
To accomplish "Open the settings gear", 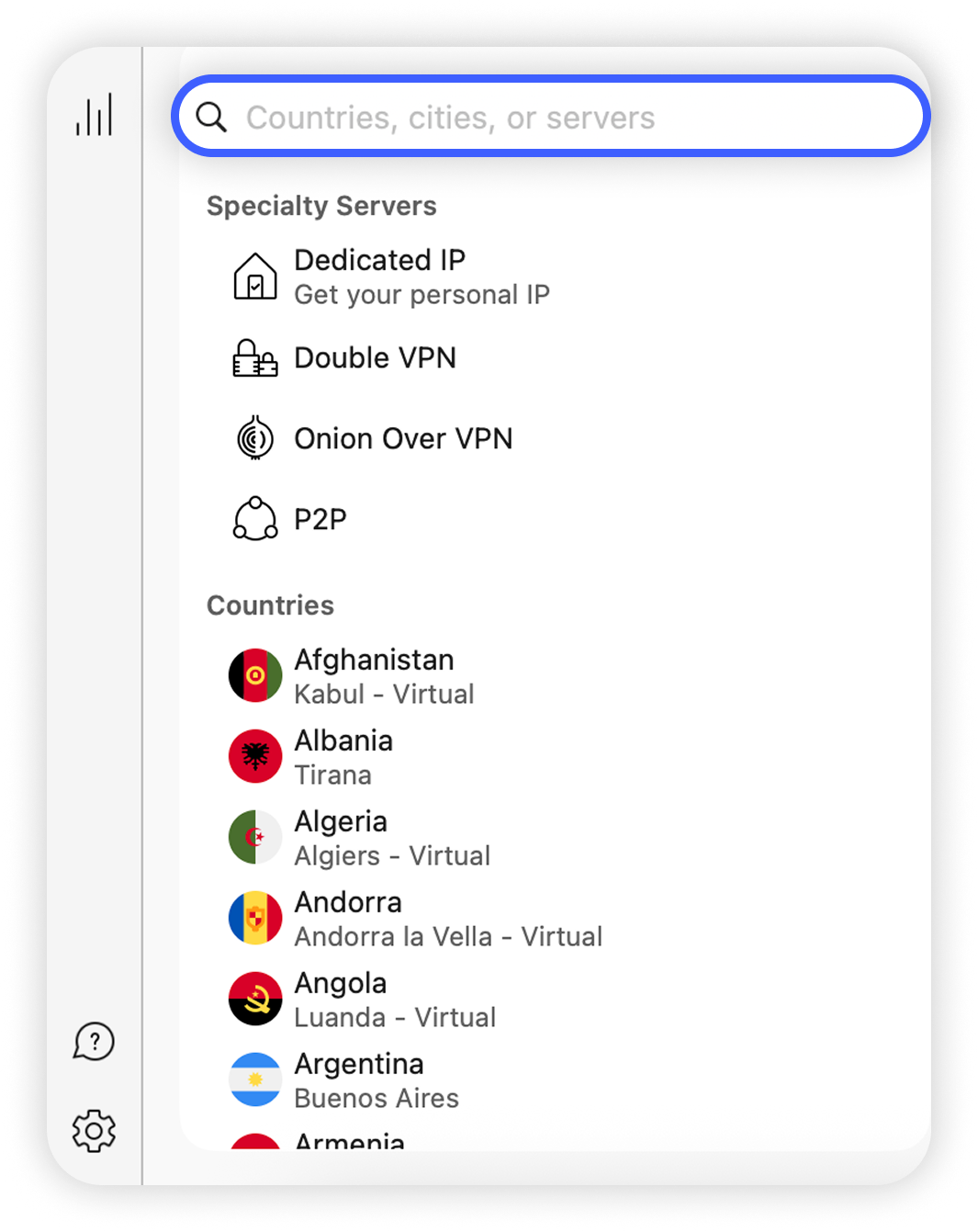I will (94, 1130).
